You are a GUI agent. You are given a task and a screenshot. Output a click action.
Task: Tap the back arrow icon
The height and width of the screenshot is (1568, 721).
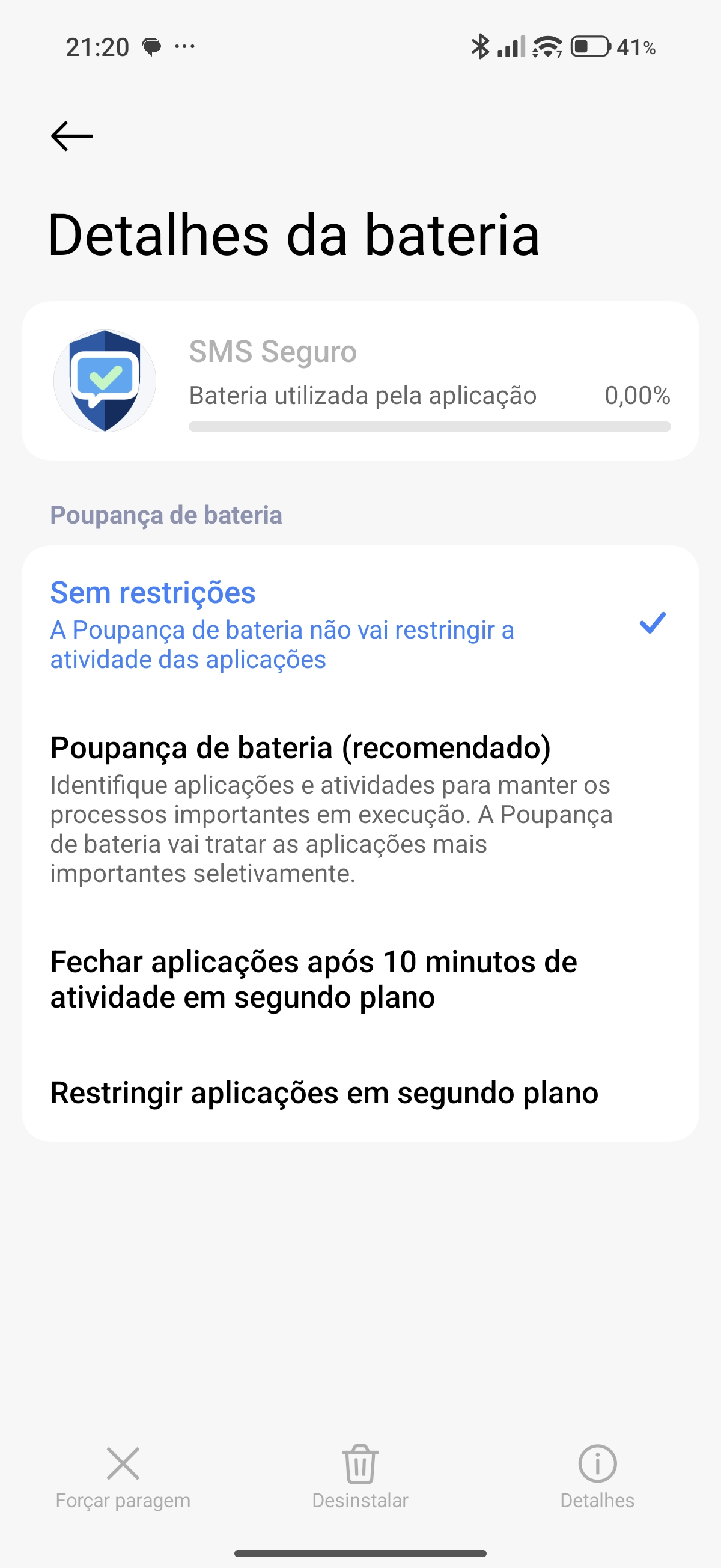click(71, 136)
